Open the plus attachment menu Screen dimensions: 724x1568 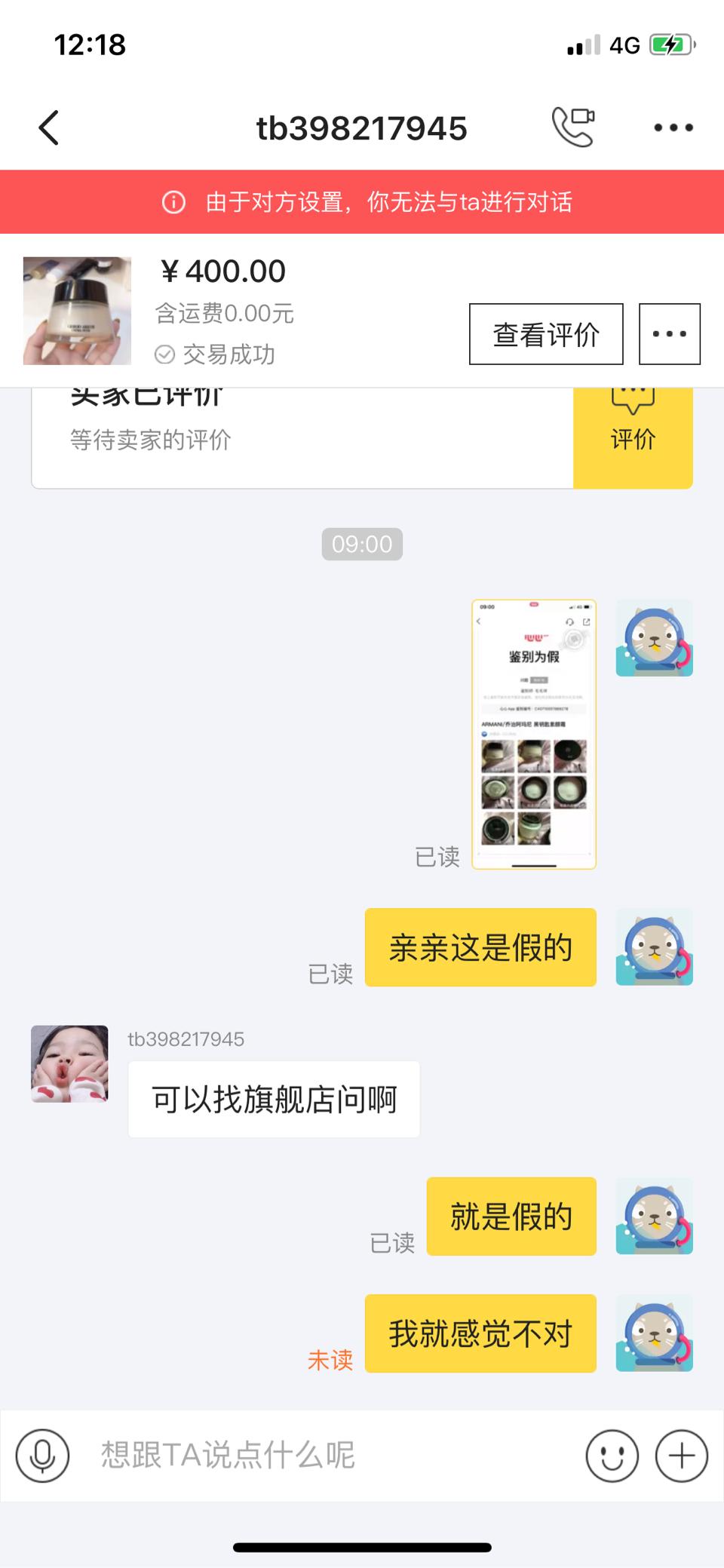tap(681, 1456)
